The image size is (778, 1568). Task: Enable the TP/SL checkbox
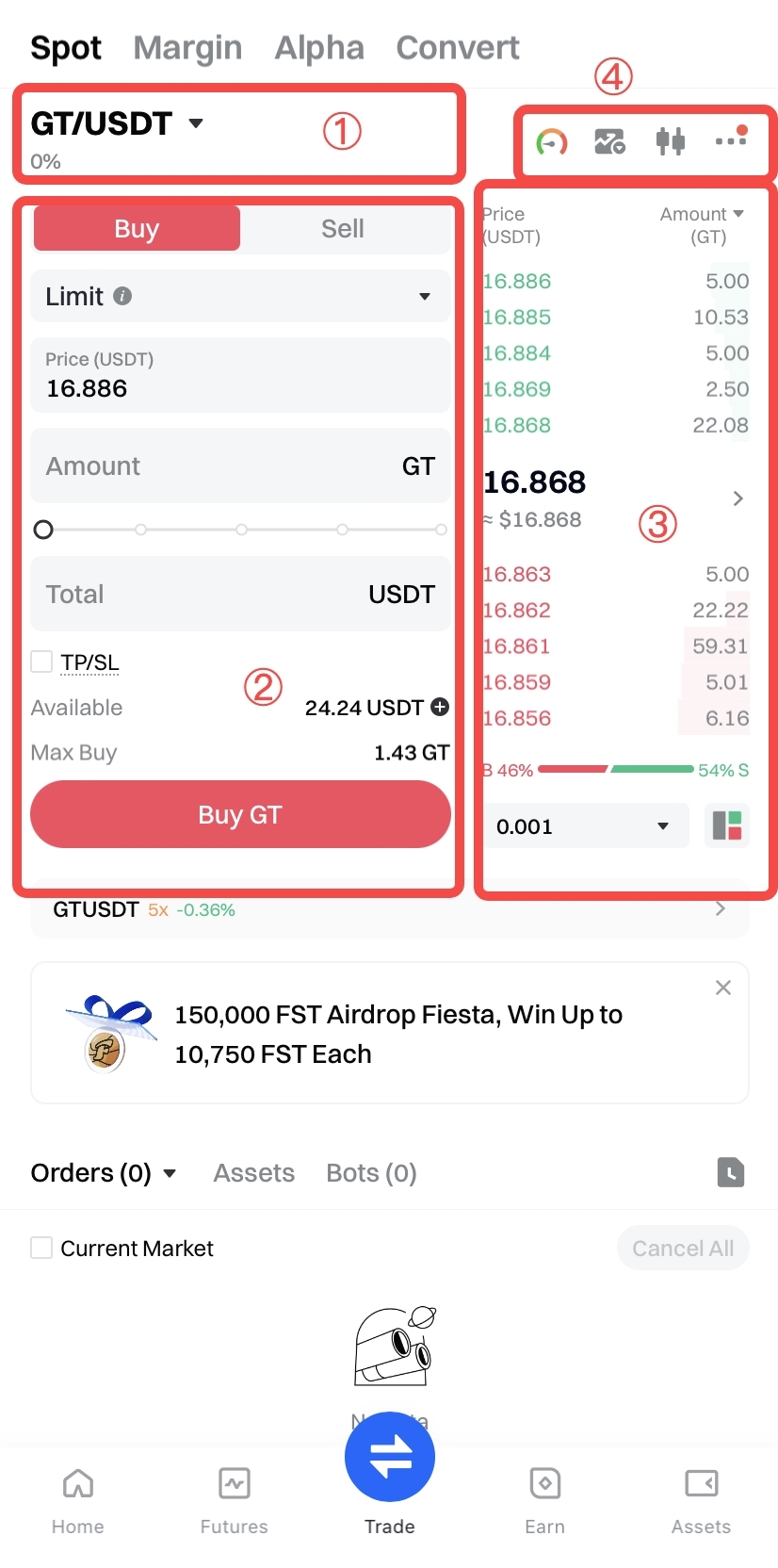coord(41,662)
